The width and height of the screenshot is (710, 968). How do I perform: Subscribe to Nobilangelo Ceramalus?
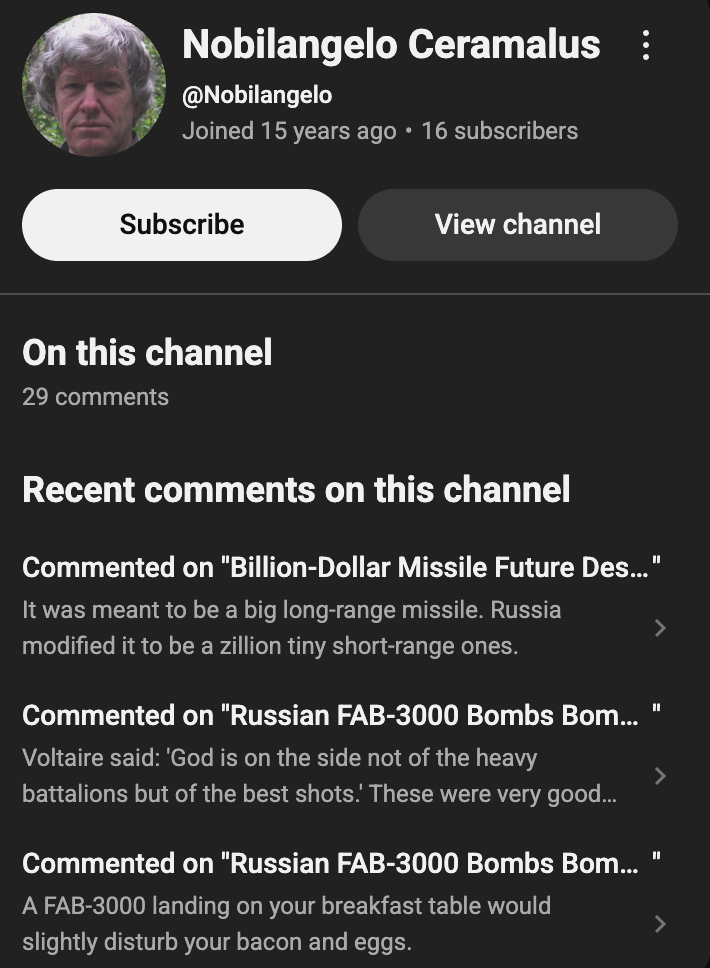pos(182,224)
